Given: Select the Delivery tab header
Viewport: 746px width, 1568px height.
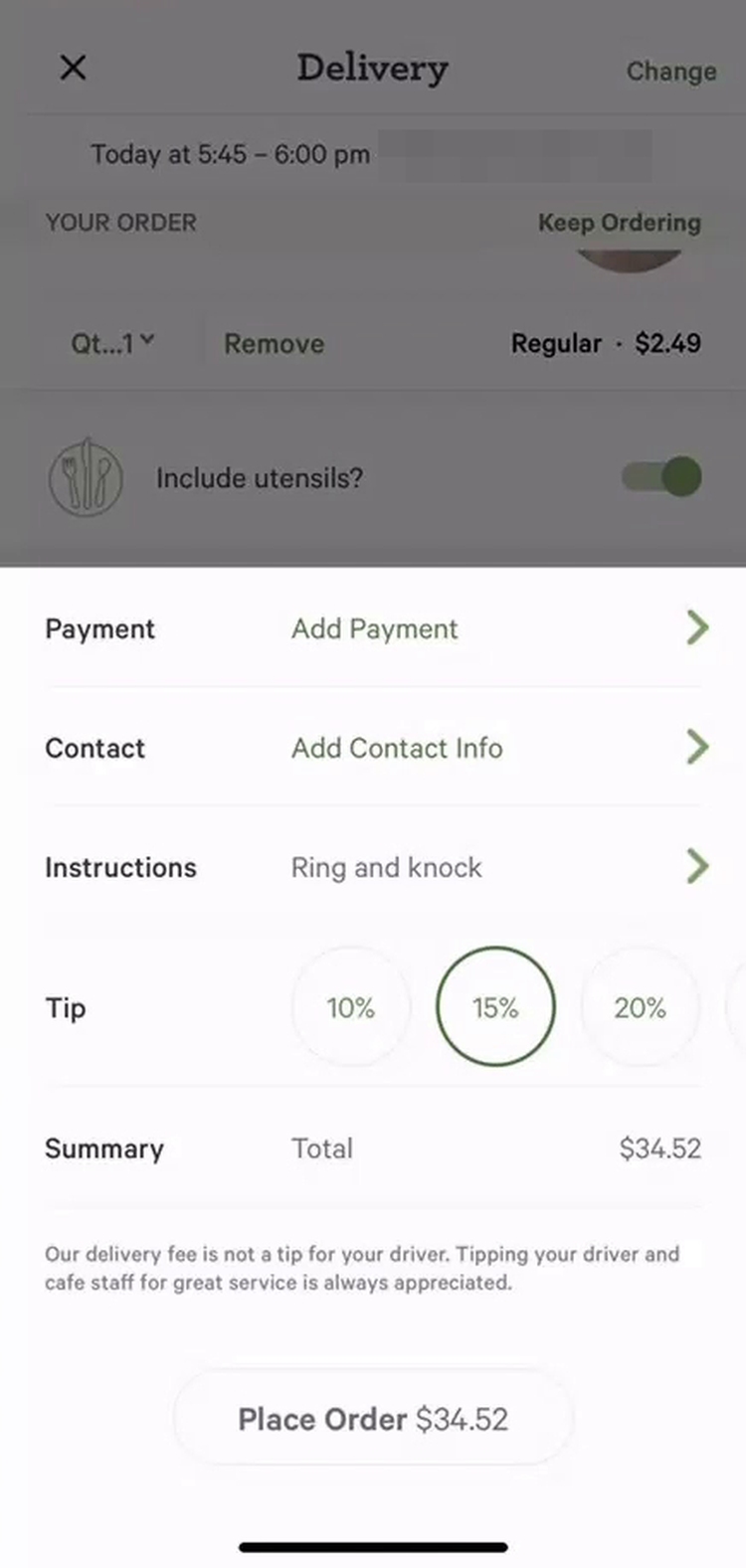Looking at the screenshot, I should [373, 69].
